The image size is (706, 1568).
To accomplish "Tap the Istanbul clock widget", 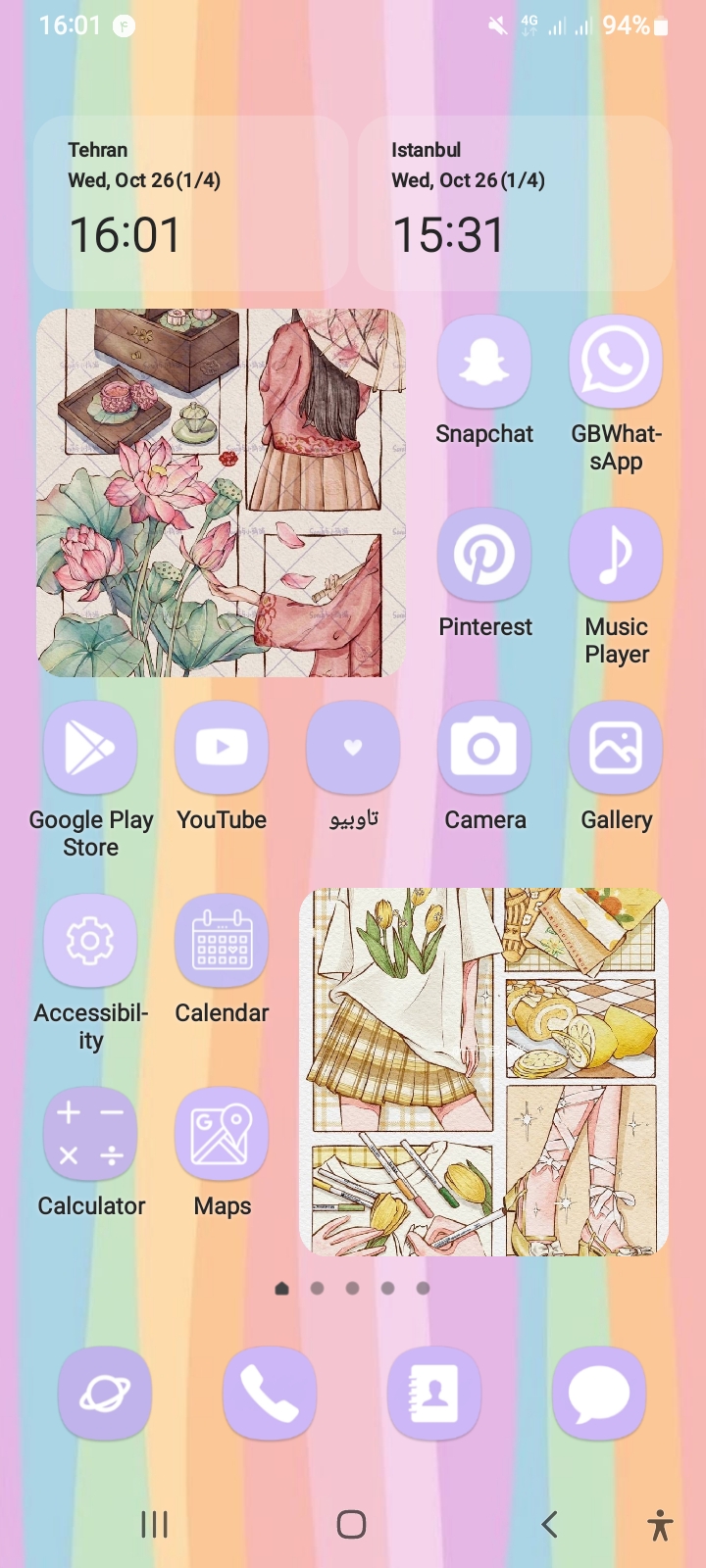I will click(515, 204).
